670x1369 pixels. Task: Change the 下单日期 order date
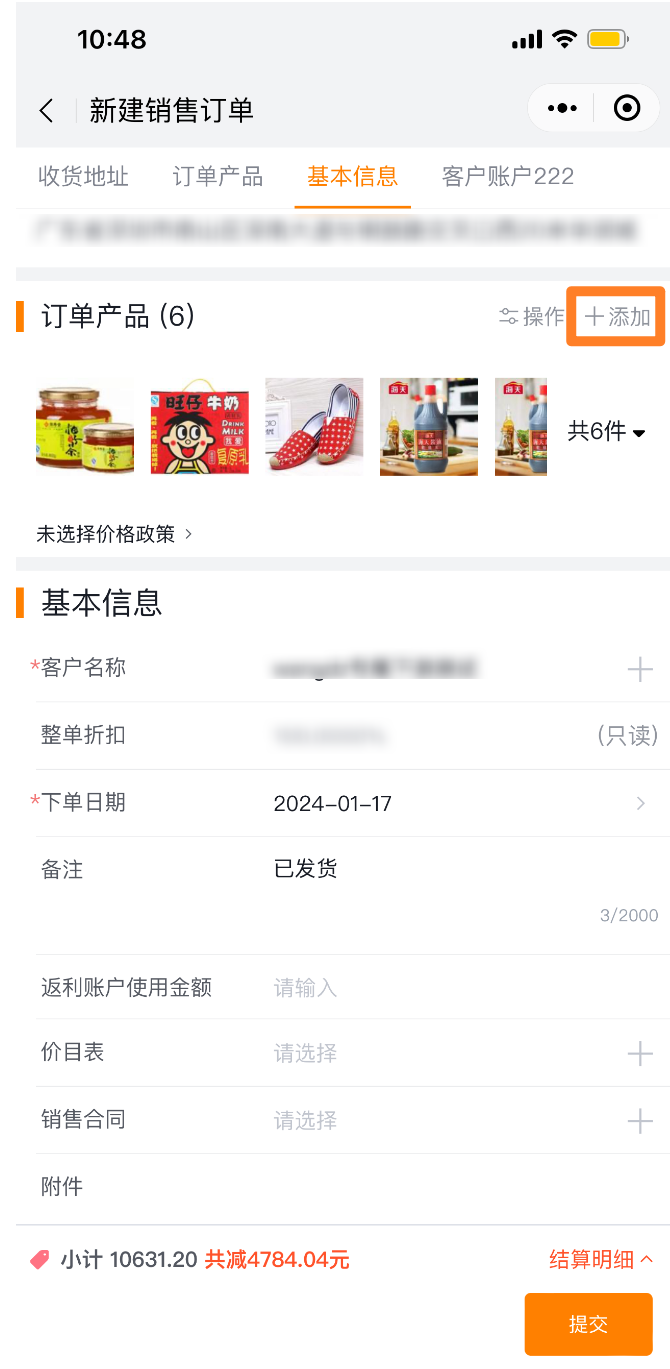460,803
